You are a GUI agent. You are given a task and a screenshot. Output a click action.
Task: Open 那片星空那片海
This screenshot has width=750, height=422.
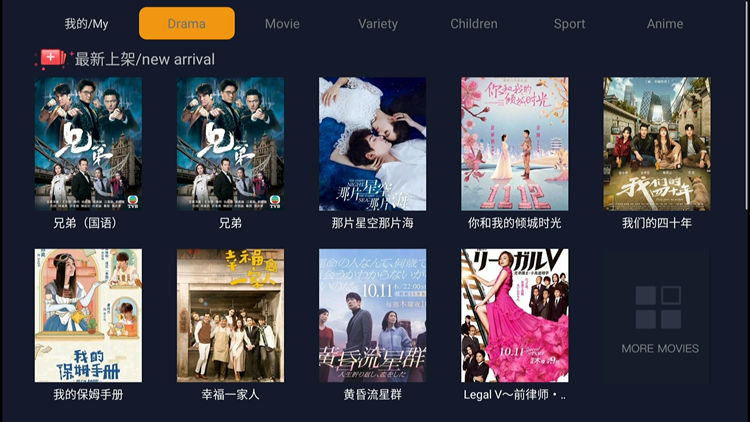tap(372, 144)
